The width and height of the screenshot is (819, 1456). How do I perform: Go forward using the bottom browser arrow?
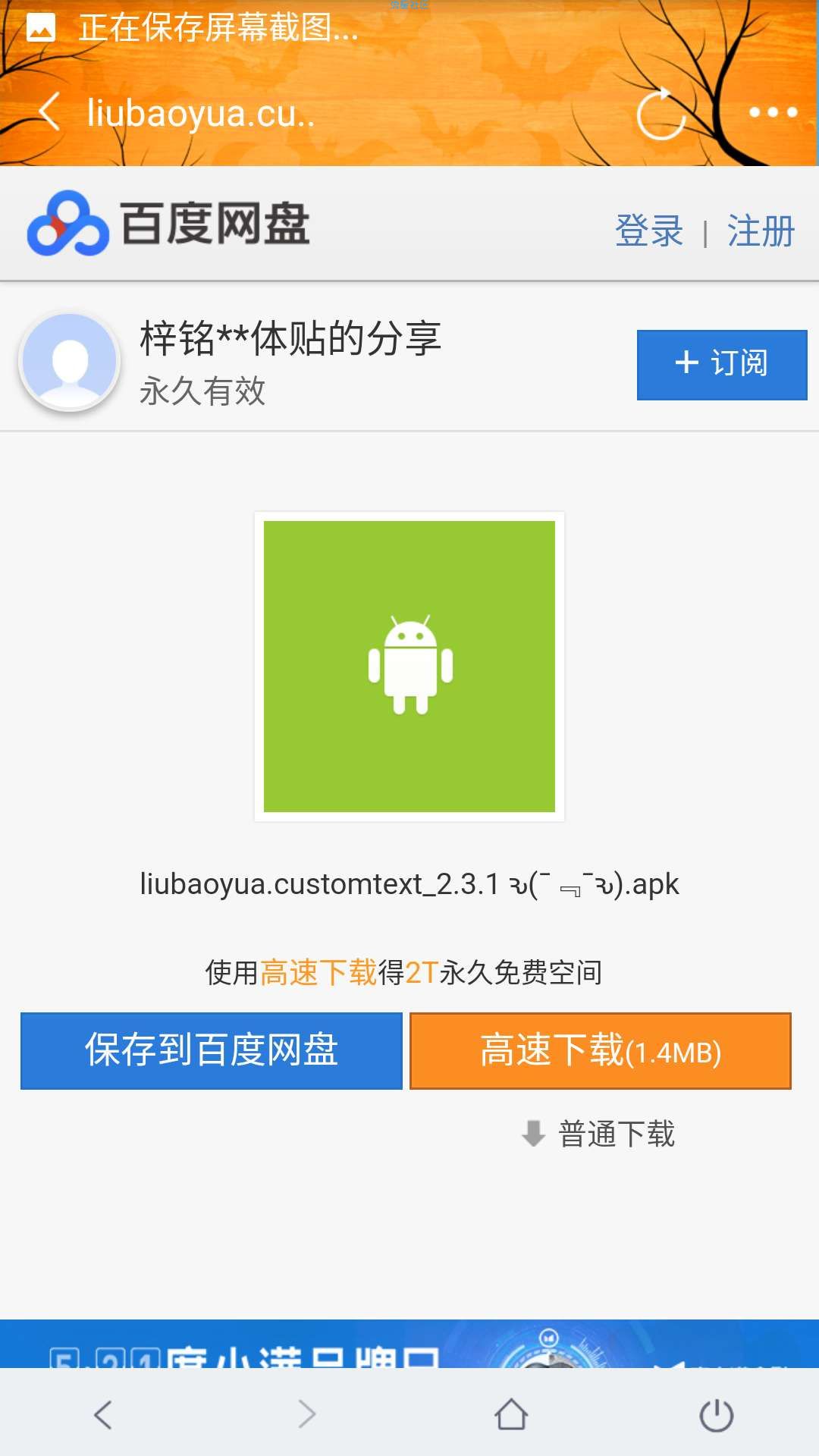(307, 1415)
